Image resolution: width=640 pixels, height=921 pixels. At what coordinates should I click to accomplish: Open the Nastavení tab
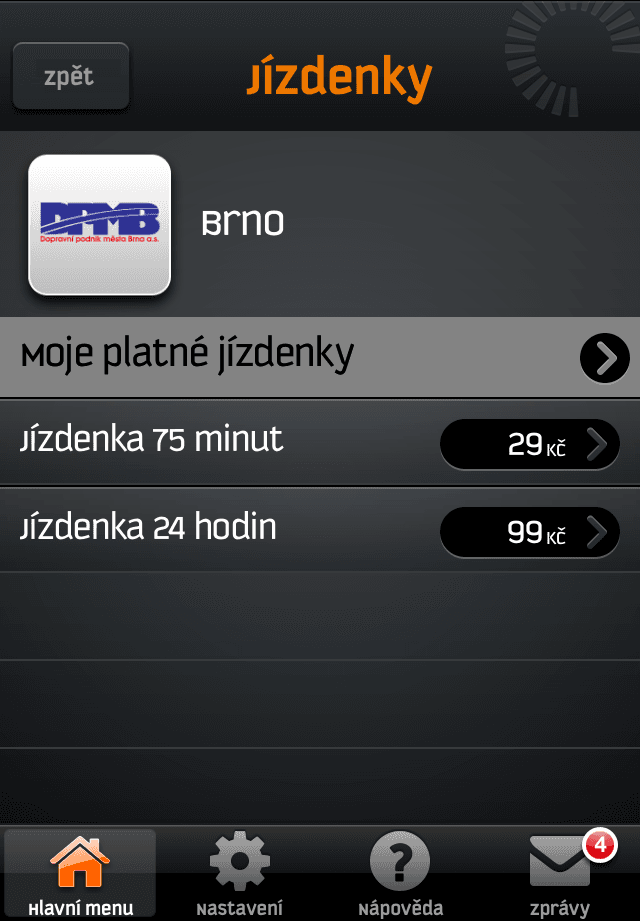(239, 874)
